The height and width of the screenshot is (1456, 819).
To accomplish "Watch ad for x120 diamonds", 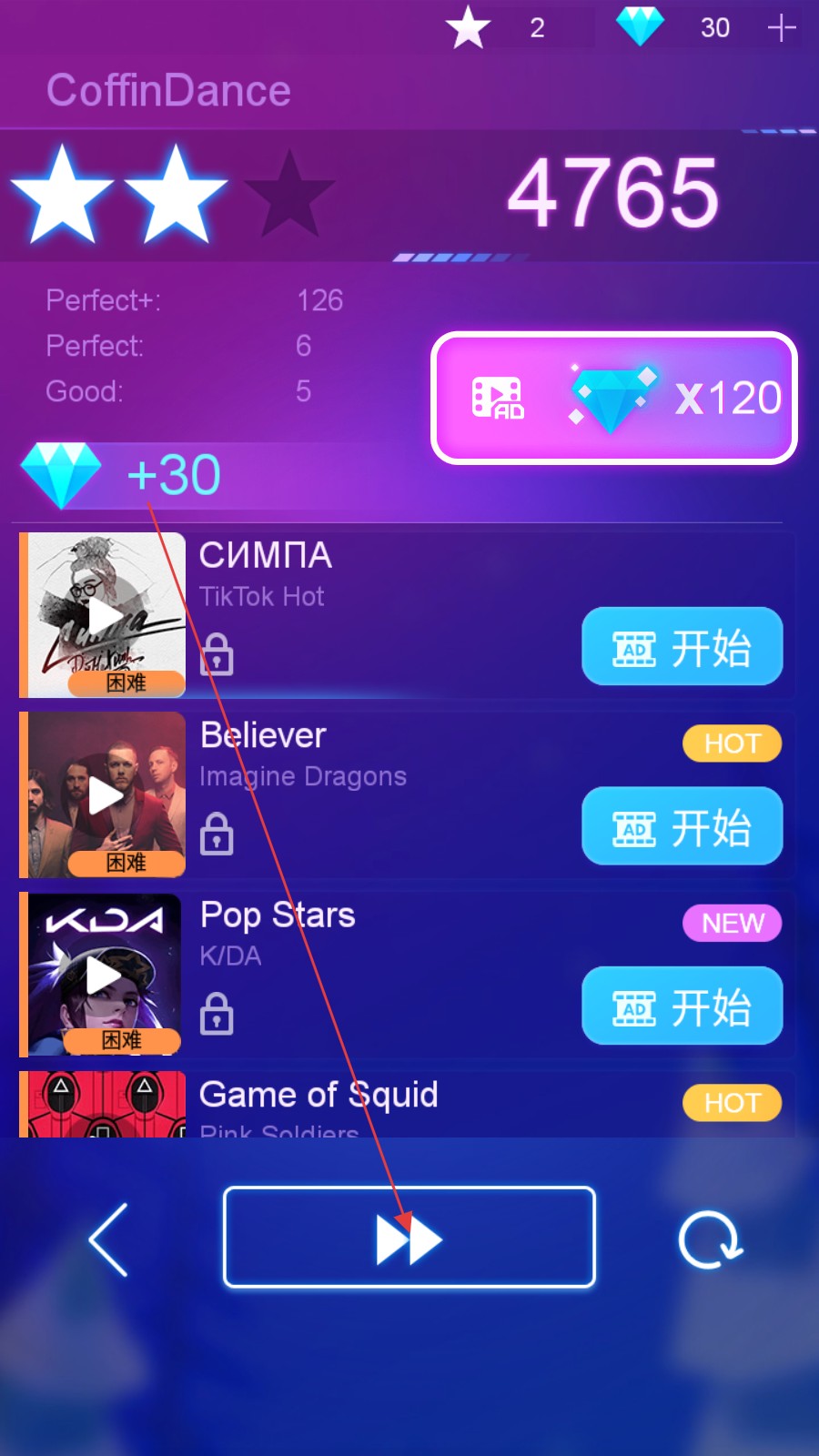I will 614,398.
